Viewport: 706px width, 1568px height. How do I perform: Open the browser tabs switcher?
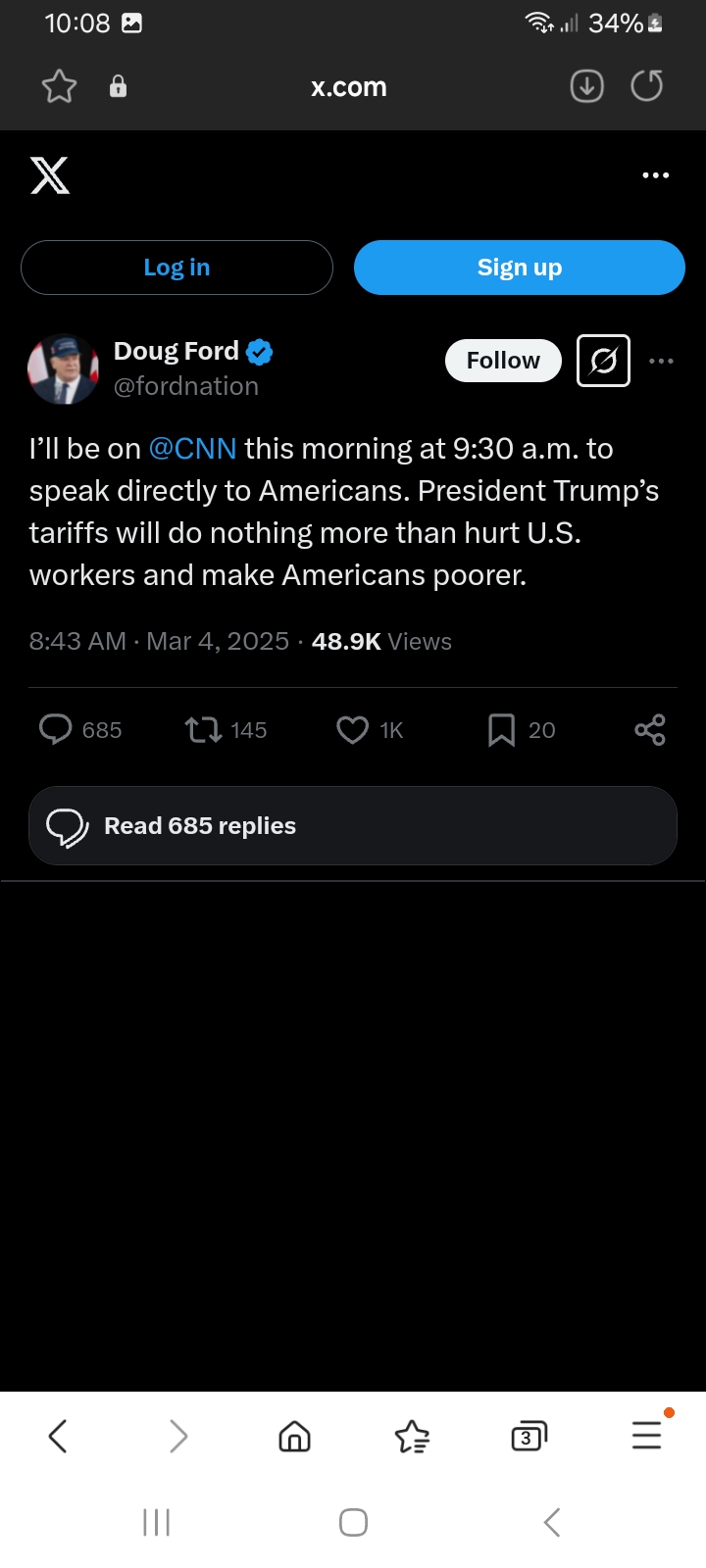click(529, 1437)
